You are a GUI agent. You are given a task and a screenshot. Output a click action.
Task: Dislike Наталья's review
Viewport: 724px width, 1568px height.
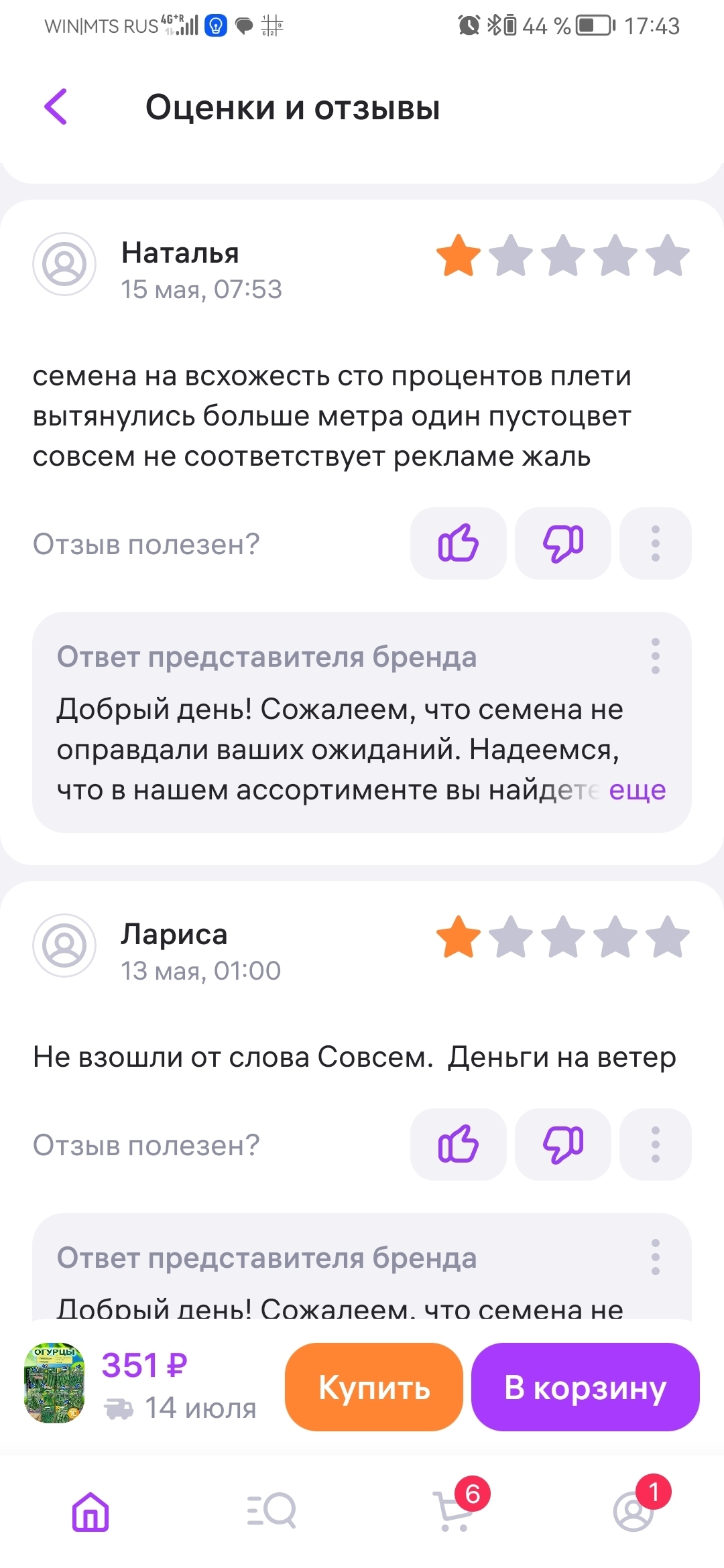coord(563,543)
